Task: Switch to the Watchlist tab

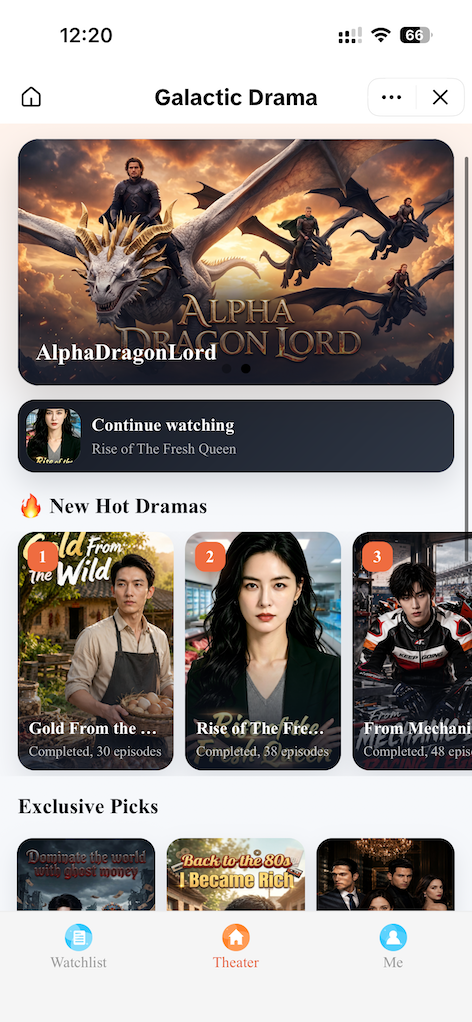Action: pos(79,946)
